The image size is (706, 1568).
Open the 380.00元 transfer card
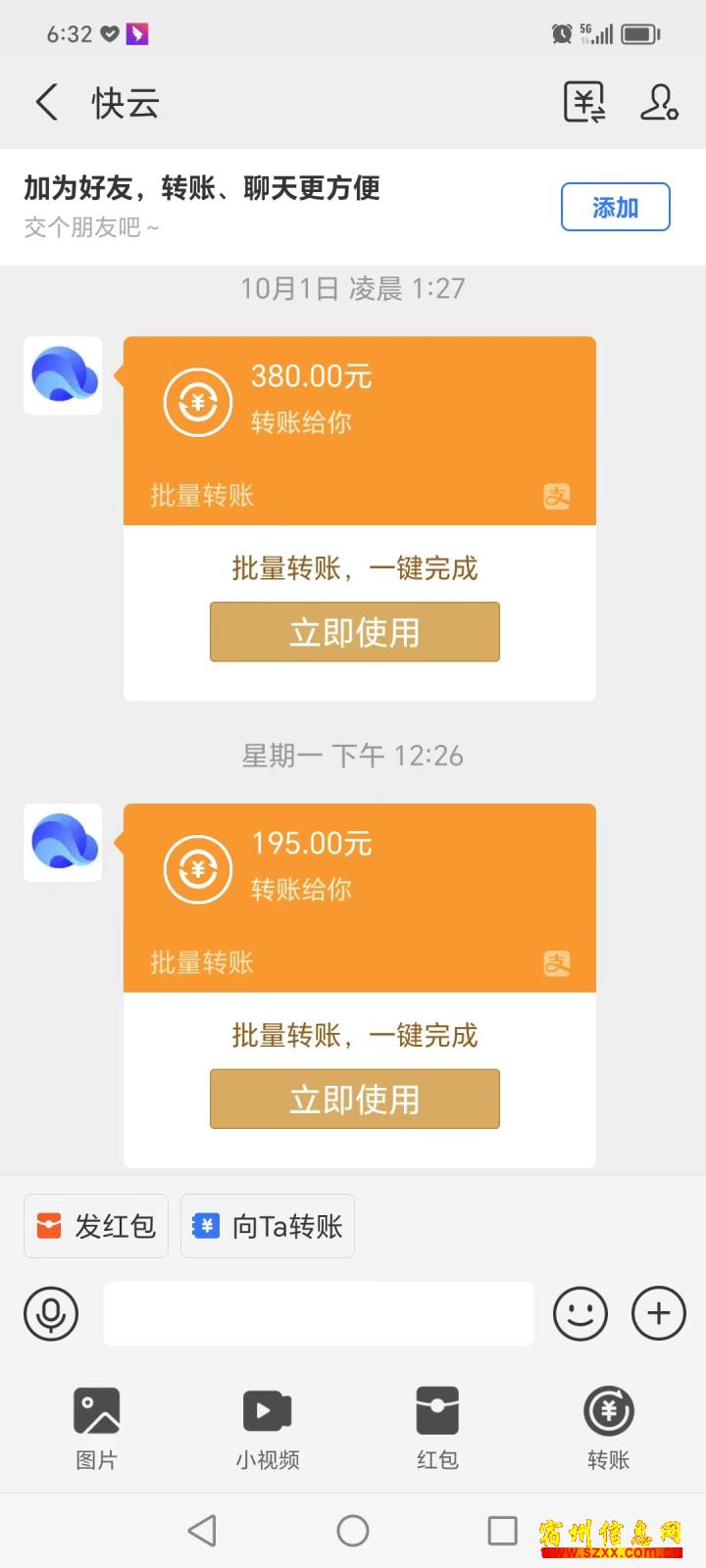point(360,431)
